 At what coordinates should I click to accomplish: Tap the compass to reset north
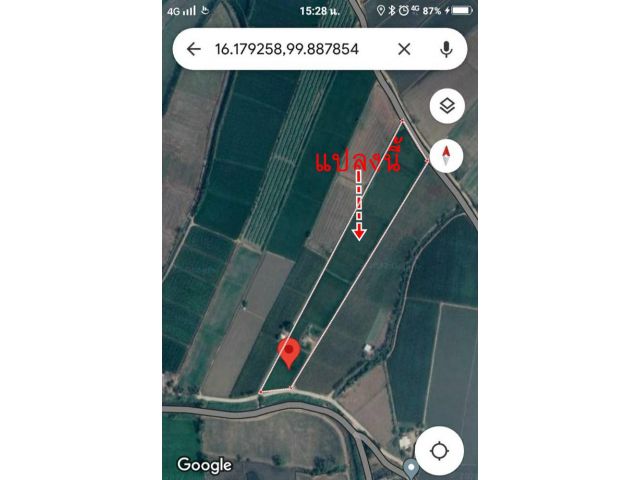444,155
